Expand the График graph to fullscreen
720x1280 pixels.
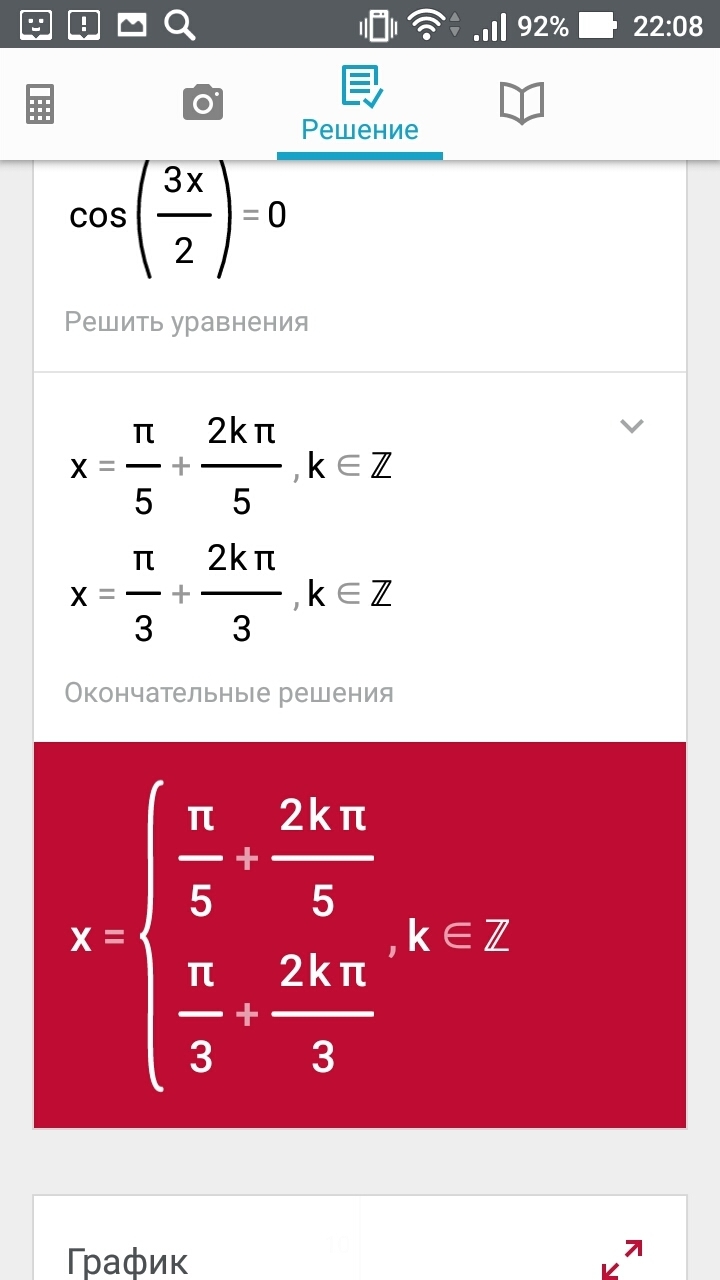pos(622,1258)
